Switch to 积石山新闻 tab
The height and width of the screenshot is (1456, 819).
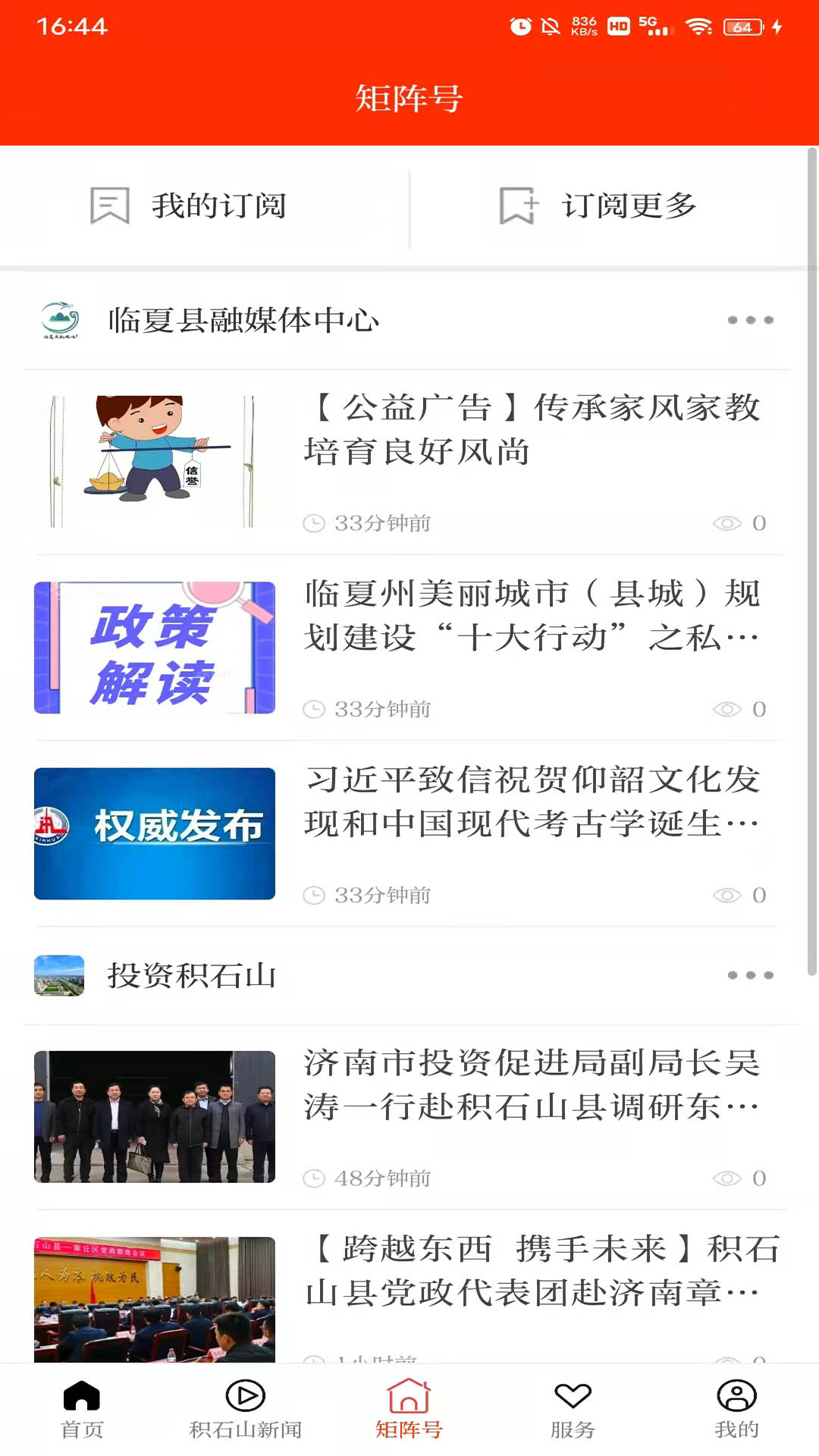coord(245,1410)
